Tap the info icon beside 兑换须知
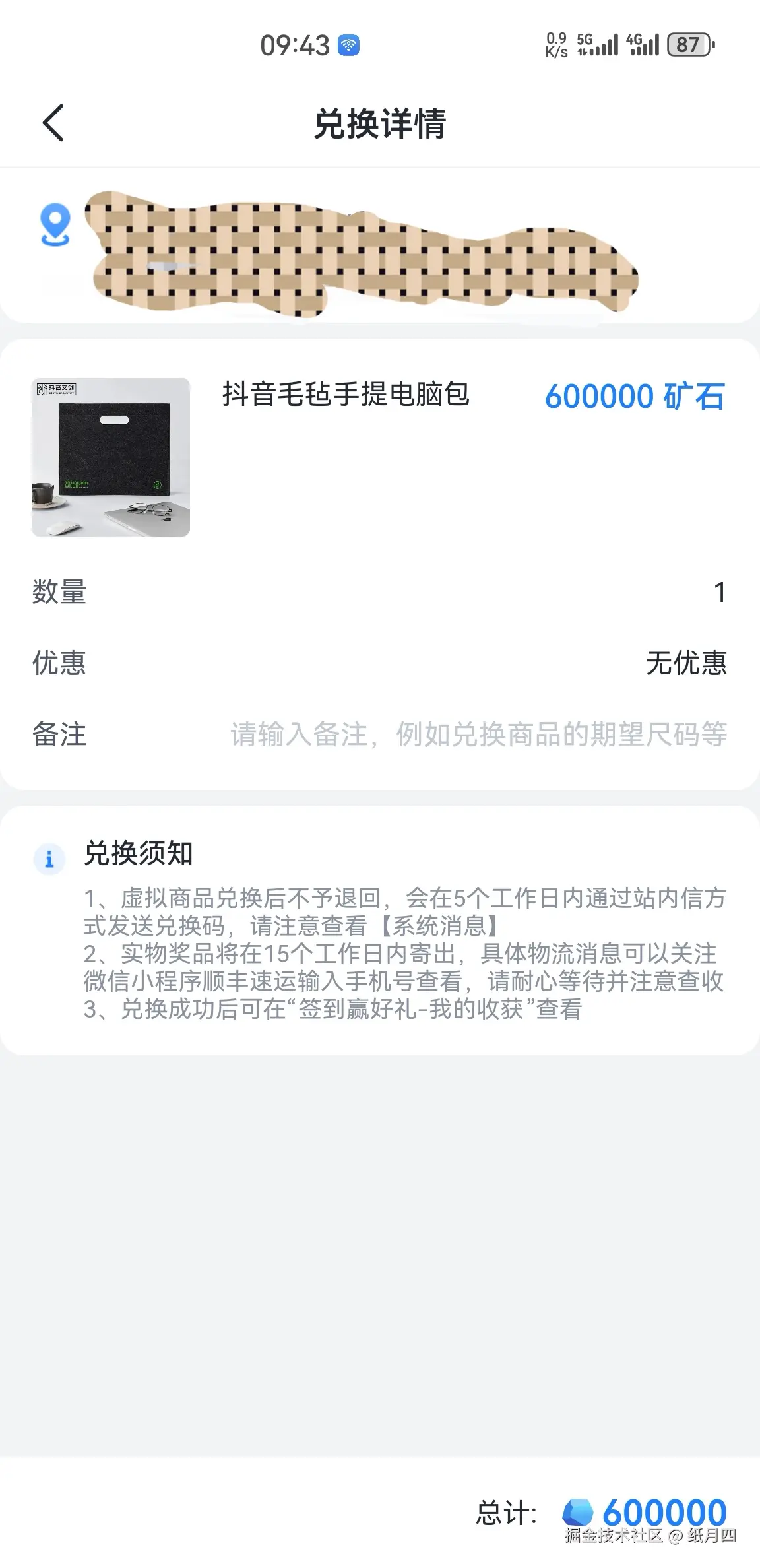The width and height of the screenshot is (760, 1568). tap(51, 859)
